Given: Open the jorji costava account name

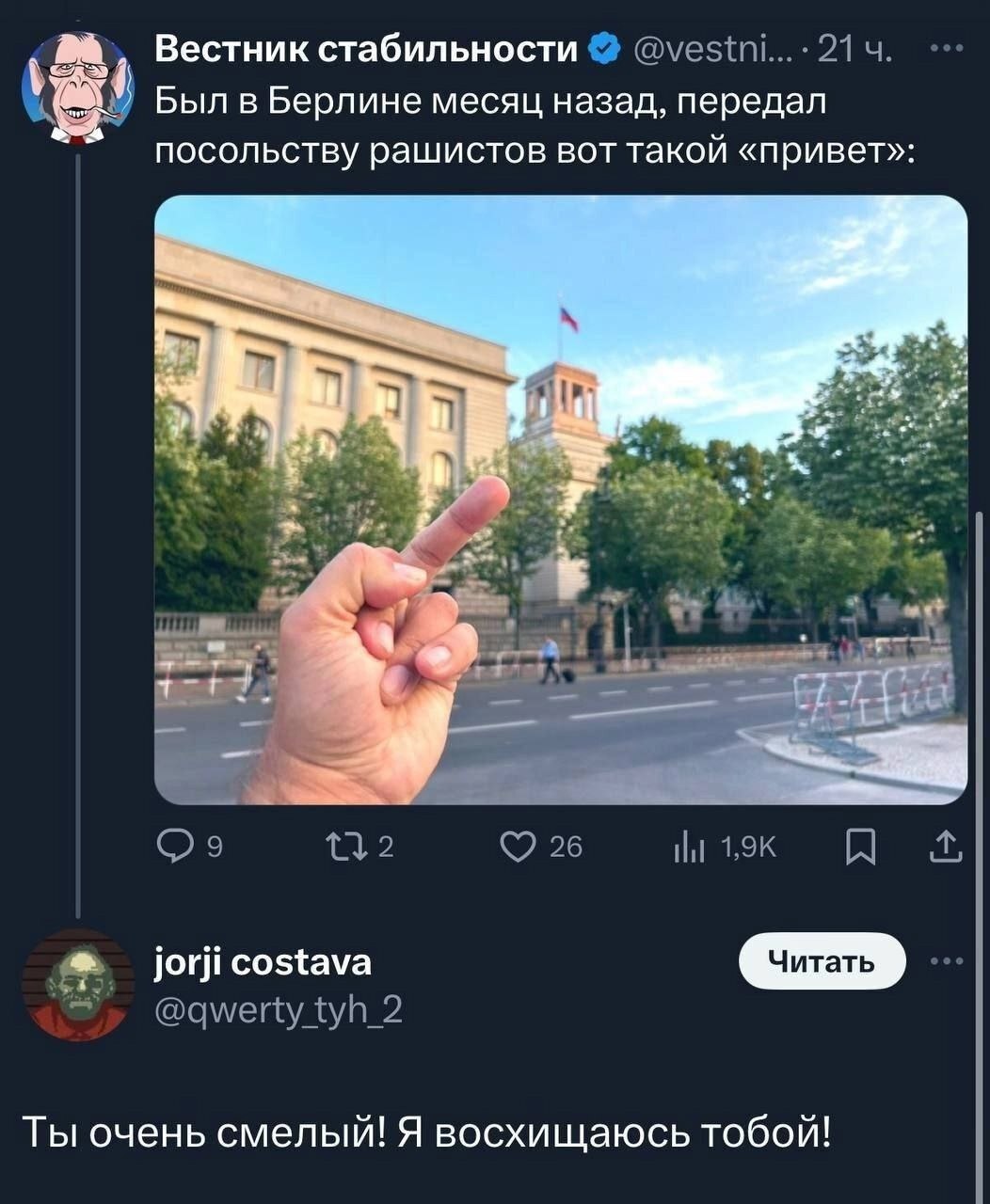Looking at the screenshot, I should pos(262,962).
